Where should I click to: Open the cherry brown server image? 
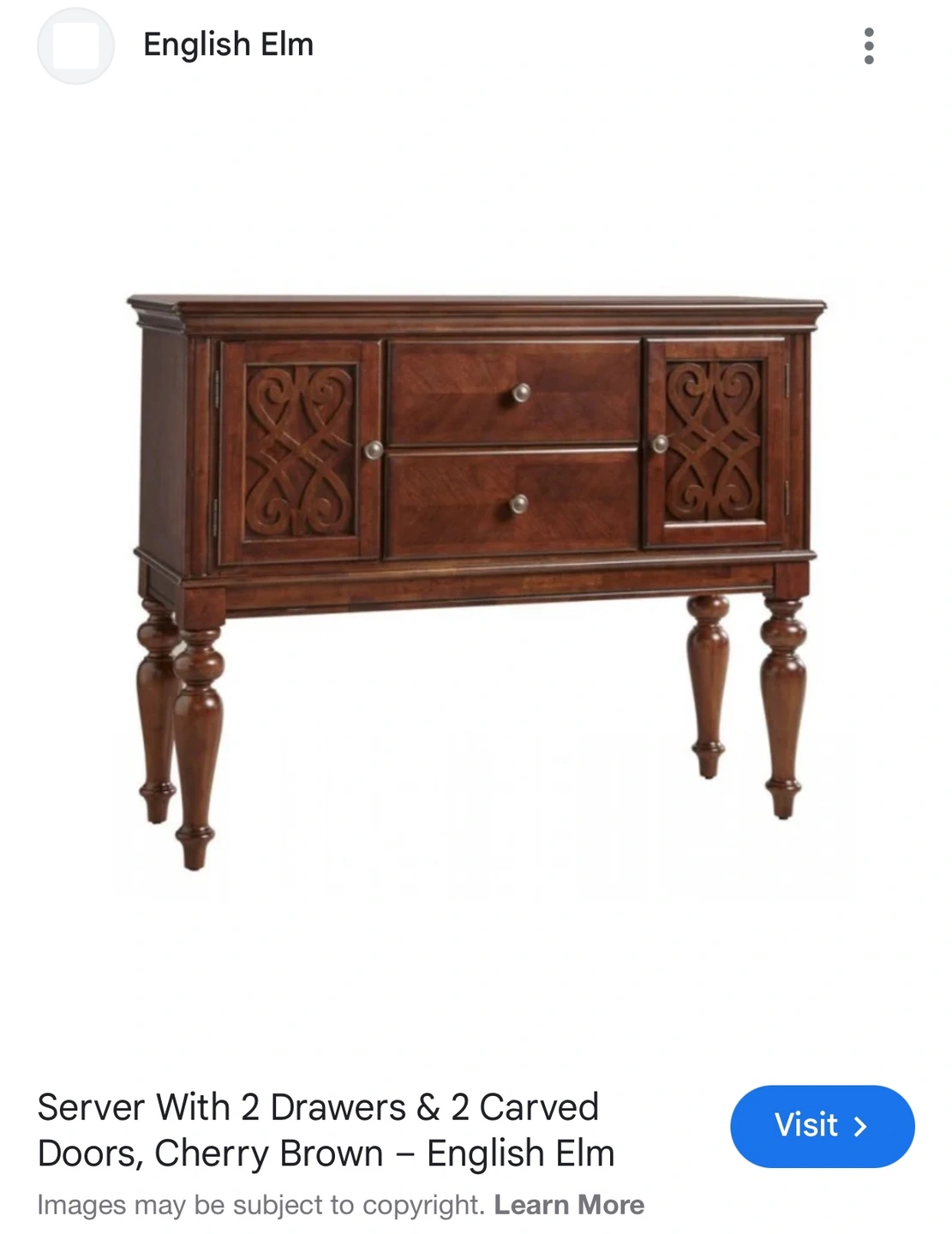click(476, 574)
